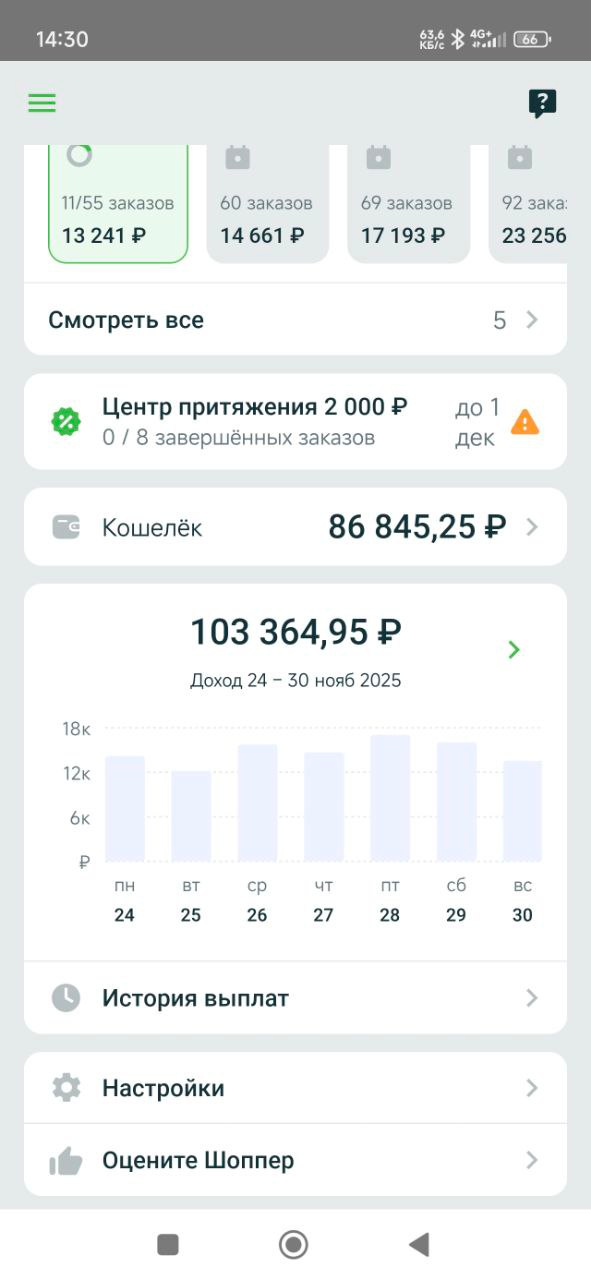Open income details via the green arrow

tap(514, 650)
